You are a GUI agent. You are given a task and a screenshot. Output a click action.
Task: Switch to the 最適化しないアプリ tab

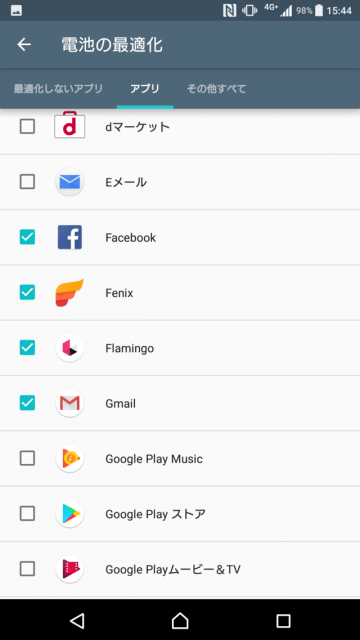[x=58, y=89]
